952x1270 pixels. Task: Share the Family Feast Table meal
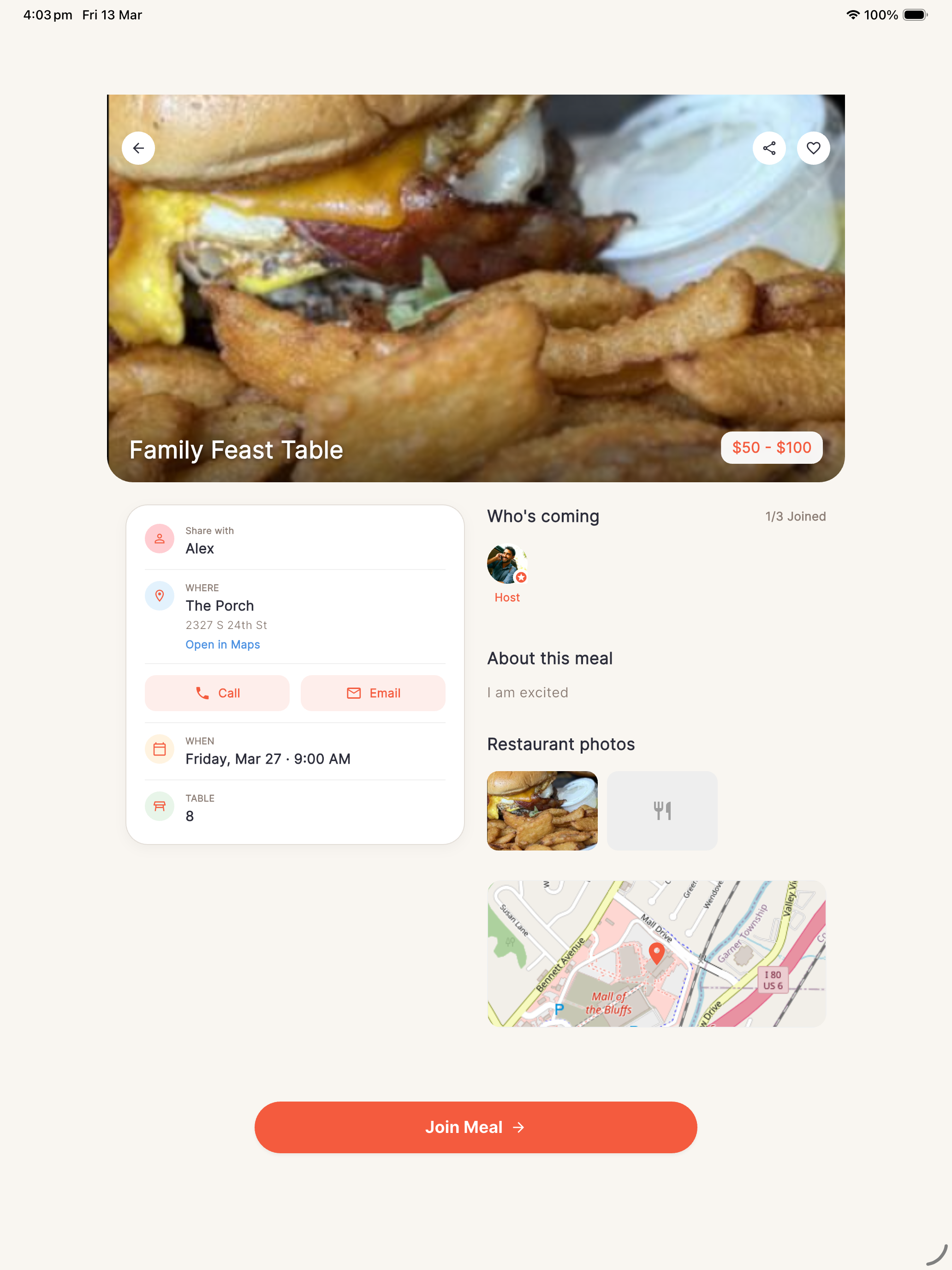click(x=769, y=148)
